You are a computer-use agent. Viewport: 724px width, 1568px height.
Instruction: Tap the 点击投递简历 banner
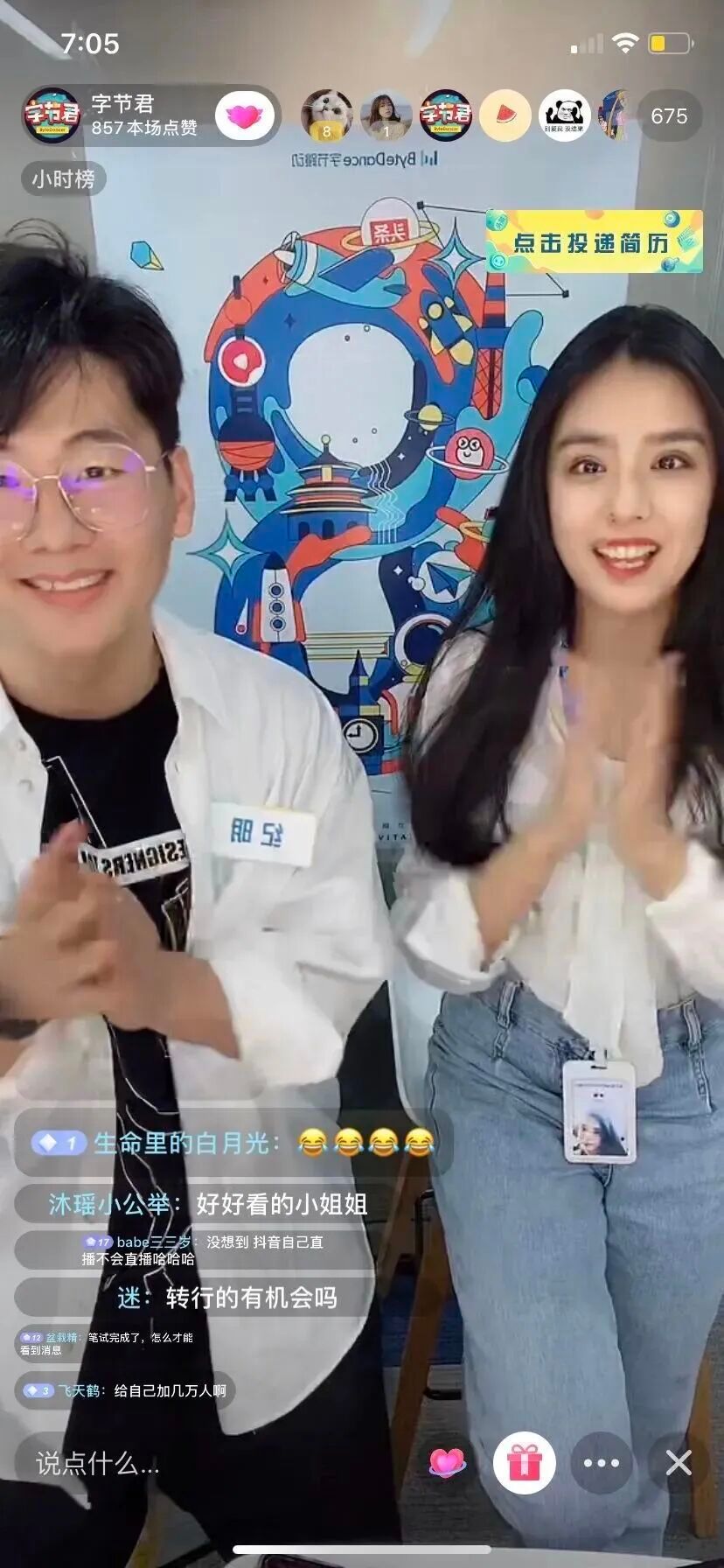pos(594,241)
